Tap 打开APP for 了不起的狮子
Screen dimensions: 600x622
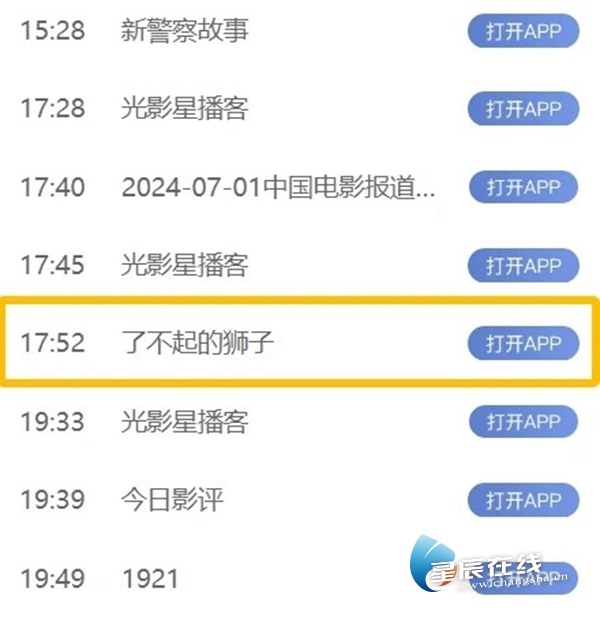pyautogui.click(x=523, y=343)
